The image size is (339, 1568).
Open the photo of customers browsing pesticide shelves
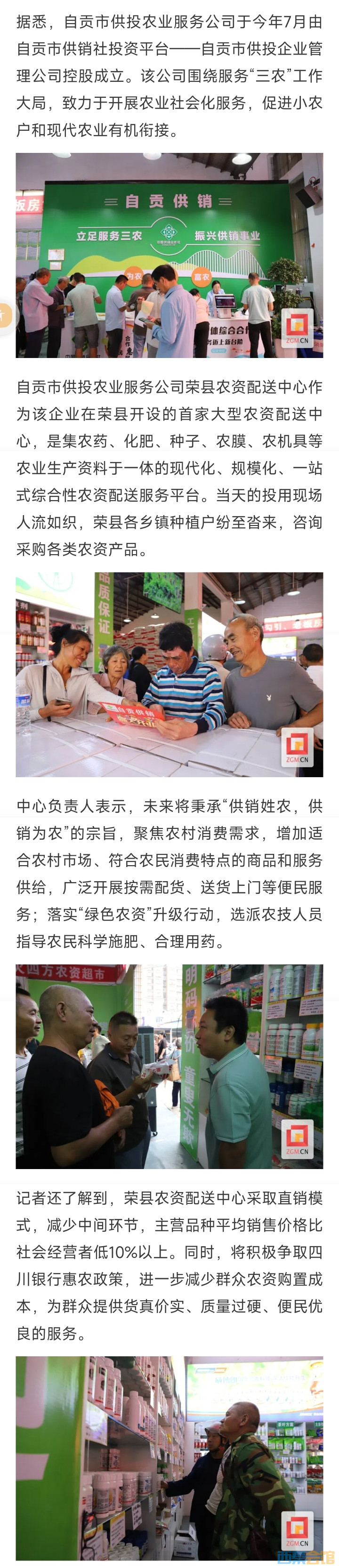(169, 1458)
